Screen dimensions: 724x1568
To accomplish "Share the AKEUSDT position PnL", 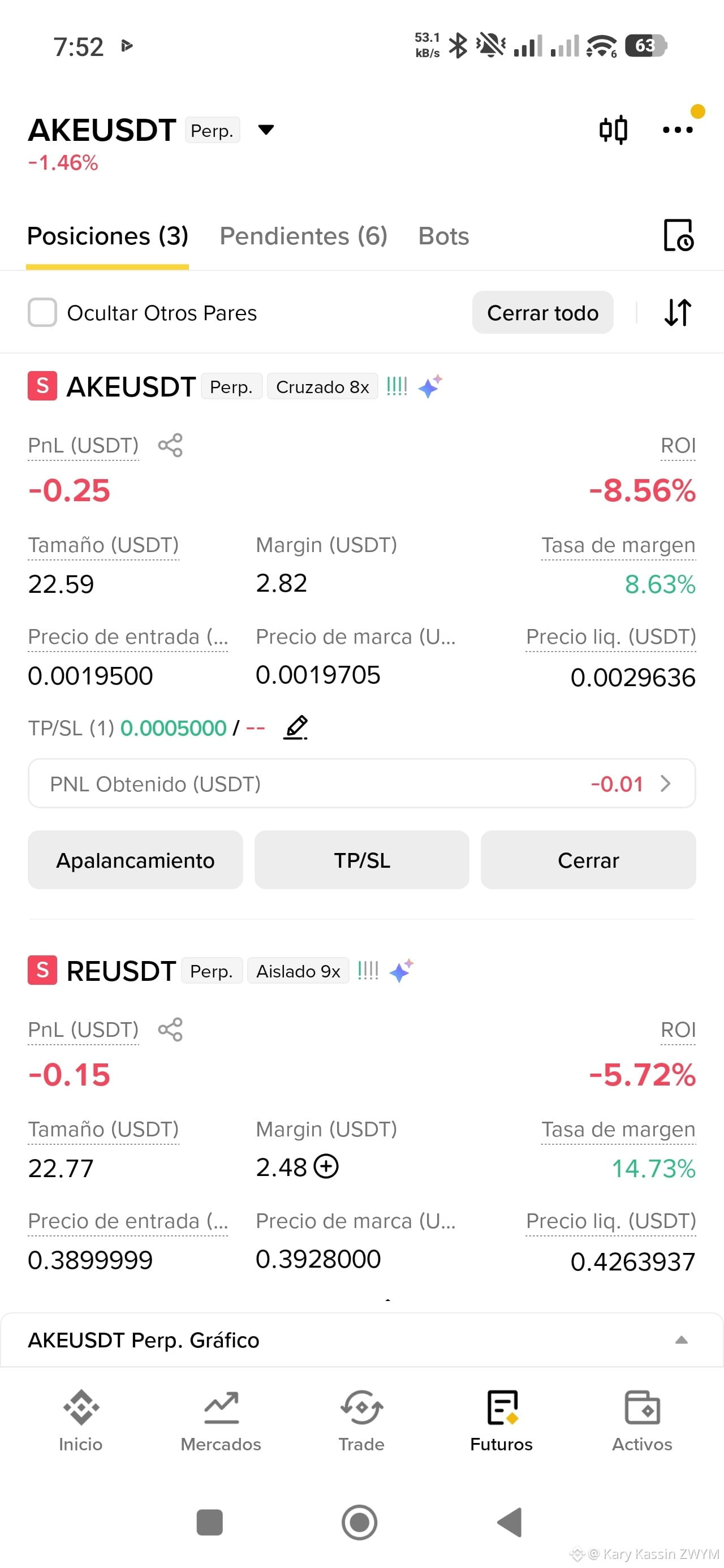I will (170, 445).
